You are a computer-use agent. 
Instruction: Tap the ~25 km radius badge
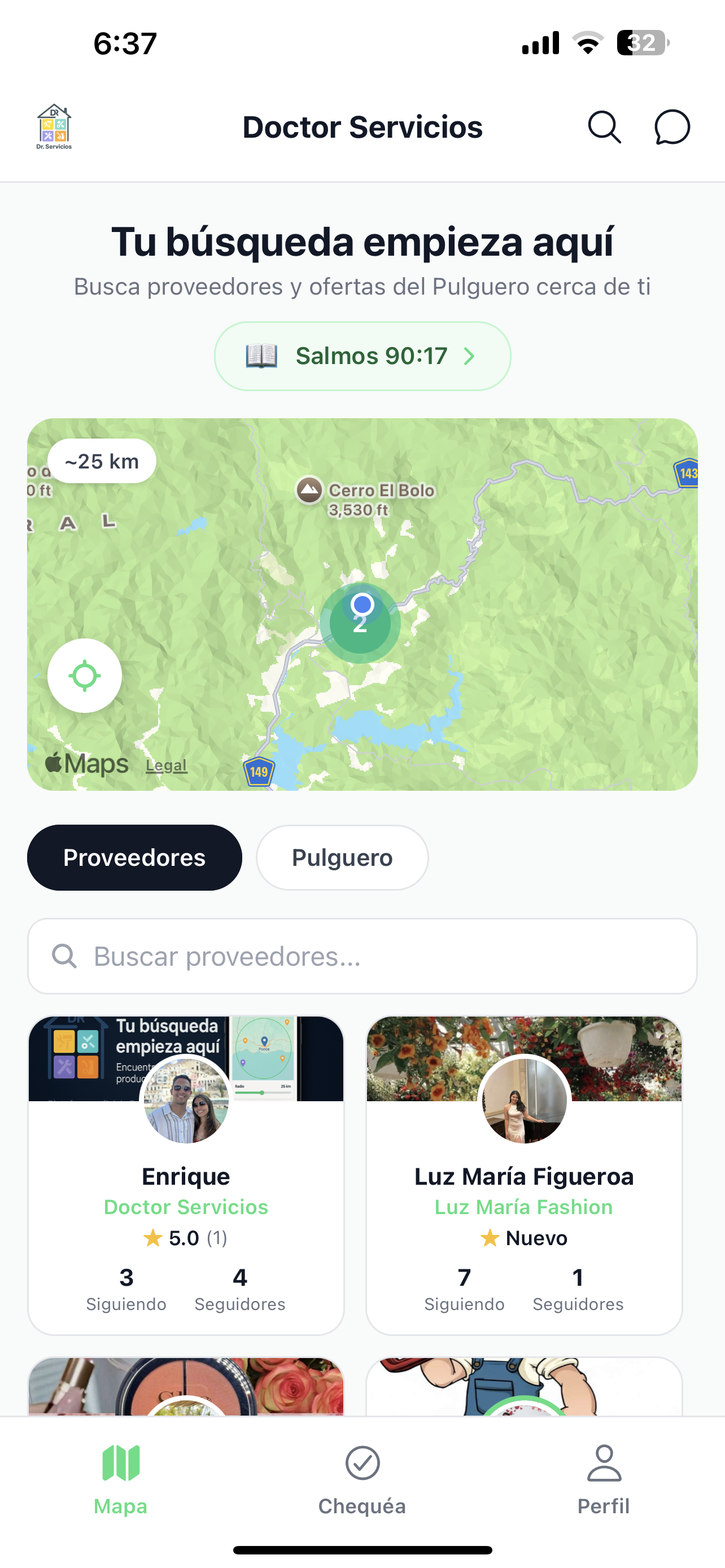click(x=102, y=461)
